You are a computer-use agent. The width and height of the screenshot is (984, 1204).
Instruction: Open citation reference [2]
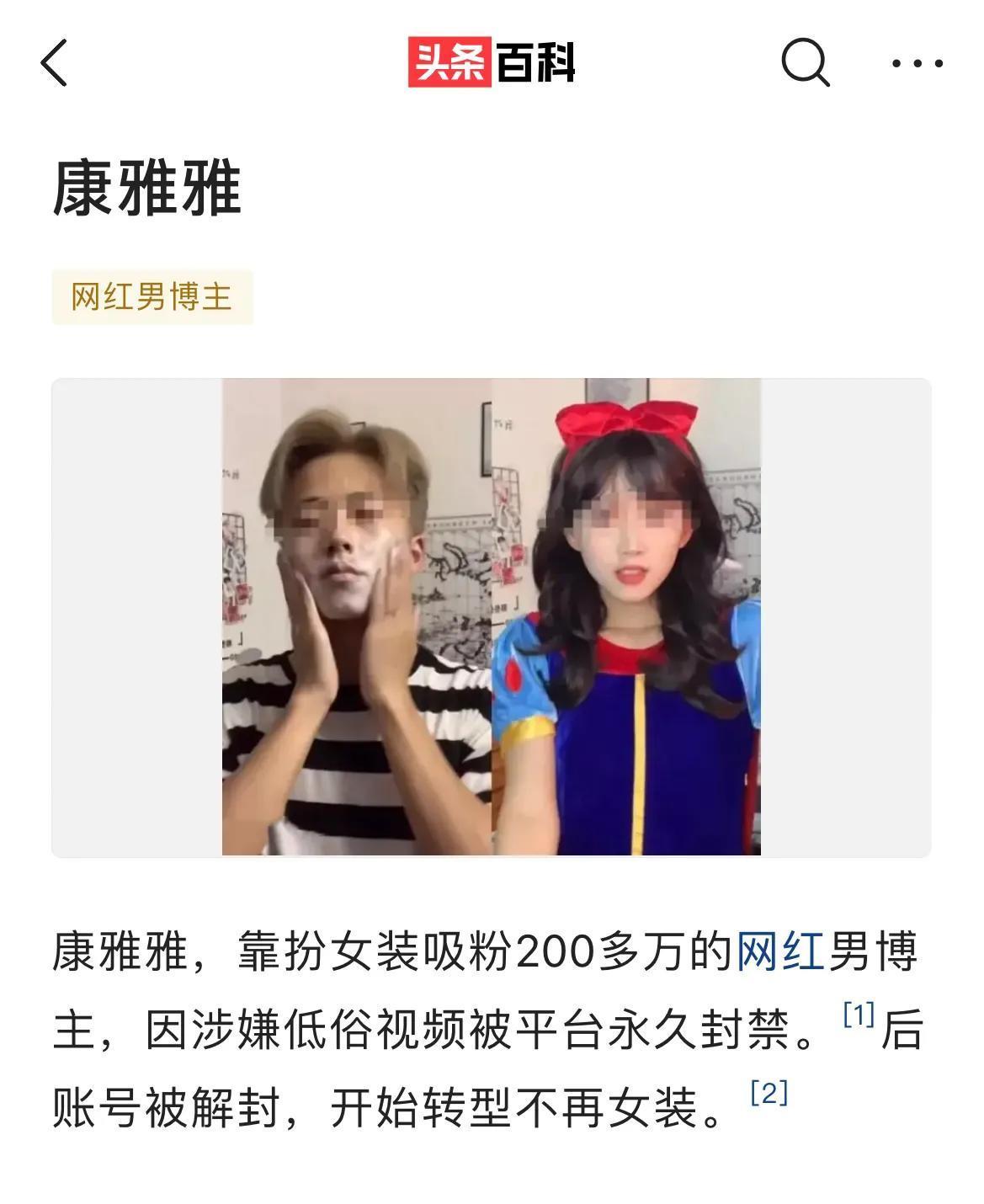[x=769, y=1094]
